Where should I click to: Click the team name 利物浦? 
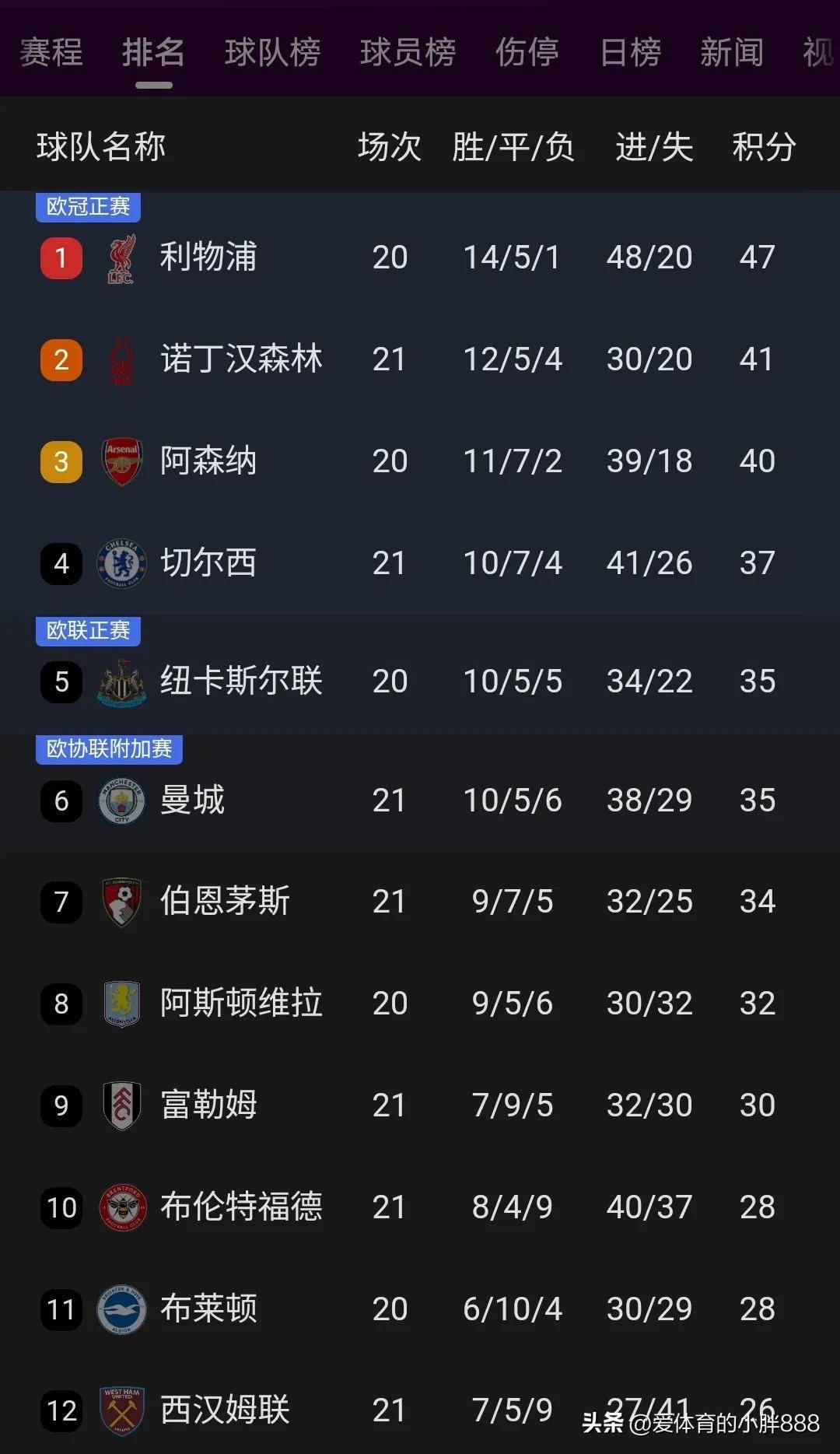pyautogui.click(x=207, y=257)
